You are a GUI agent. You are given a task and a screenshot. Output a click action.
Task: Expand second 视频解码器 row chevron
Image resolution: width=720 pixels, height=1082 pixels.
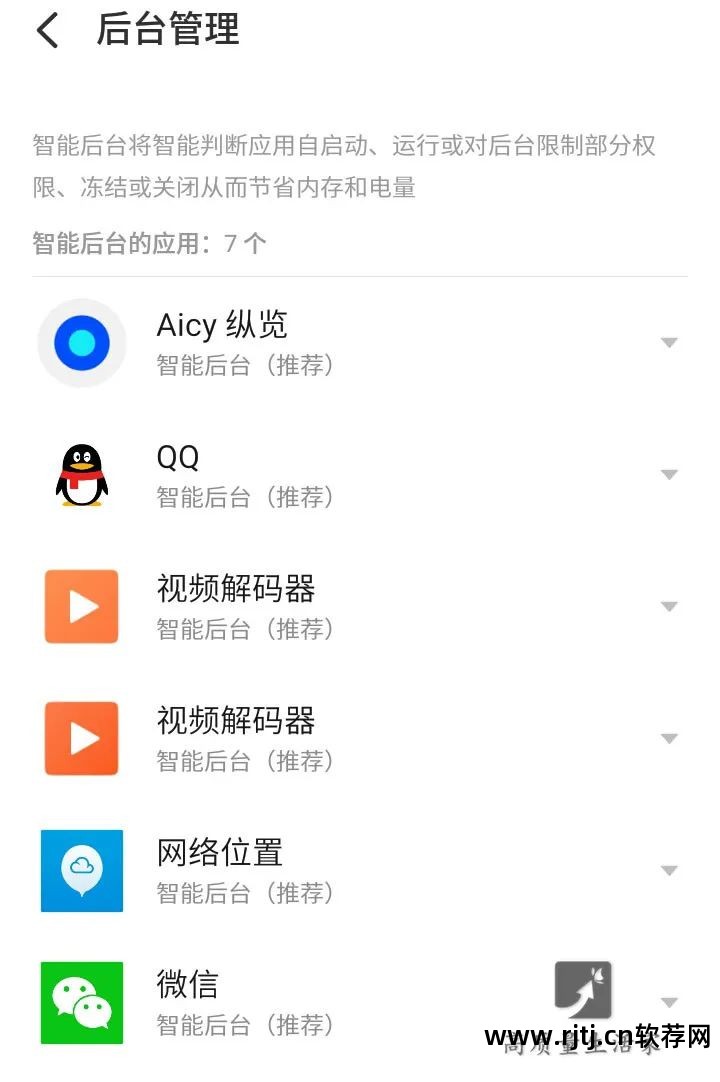click(669, 738)
